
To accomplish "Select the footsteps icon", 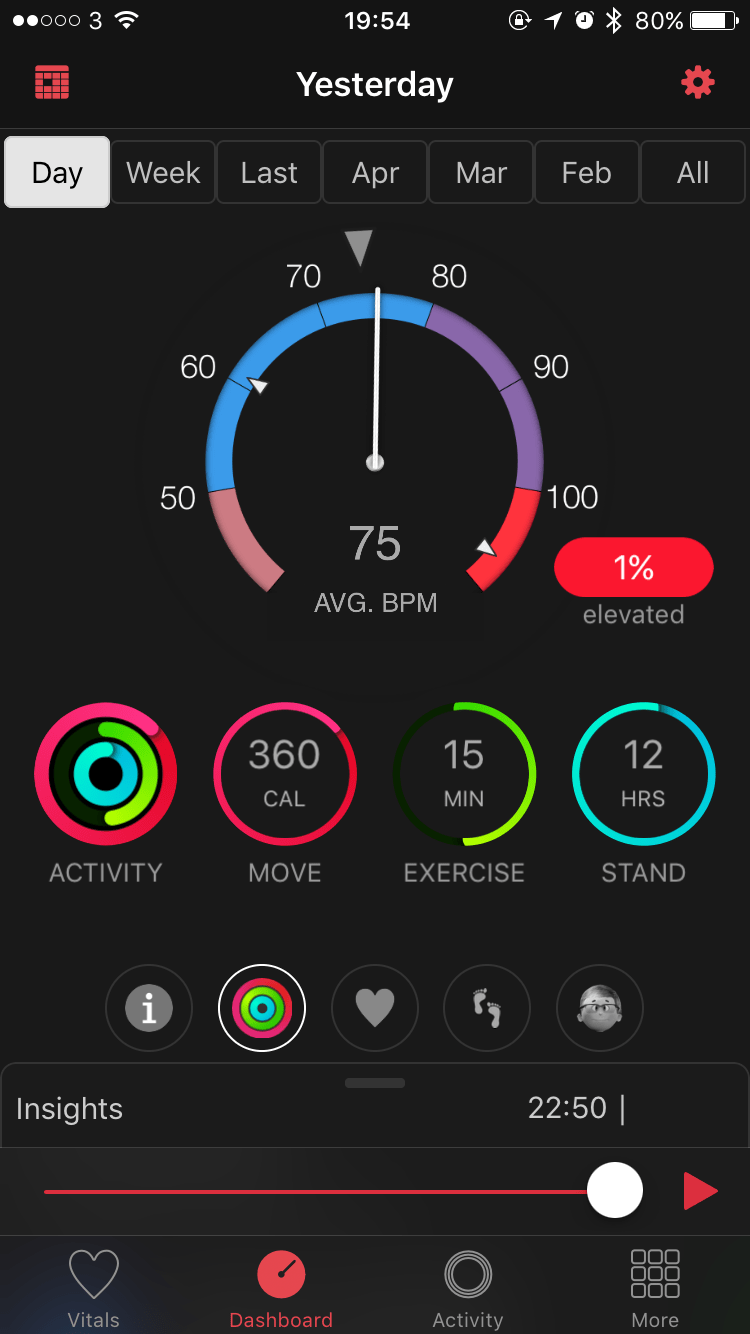I will point(488,1008).
